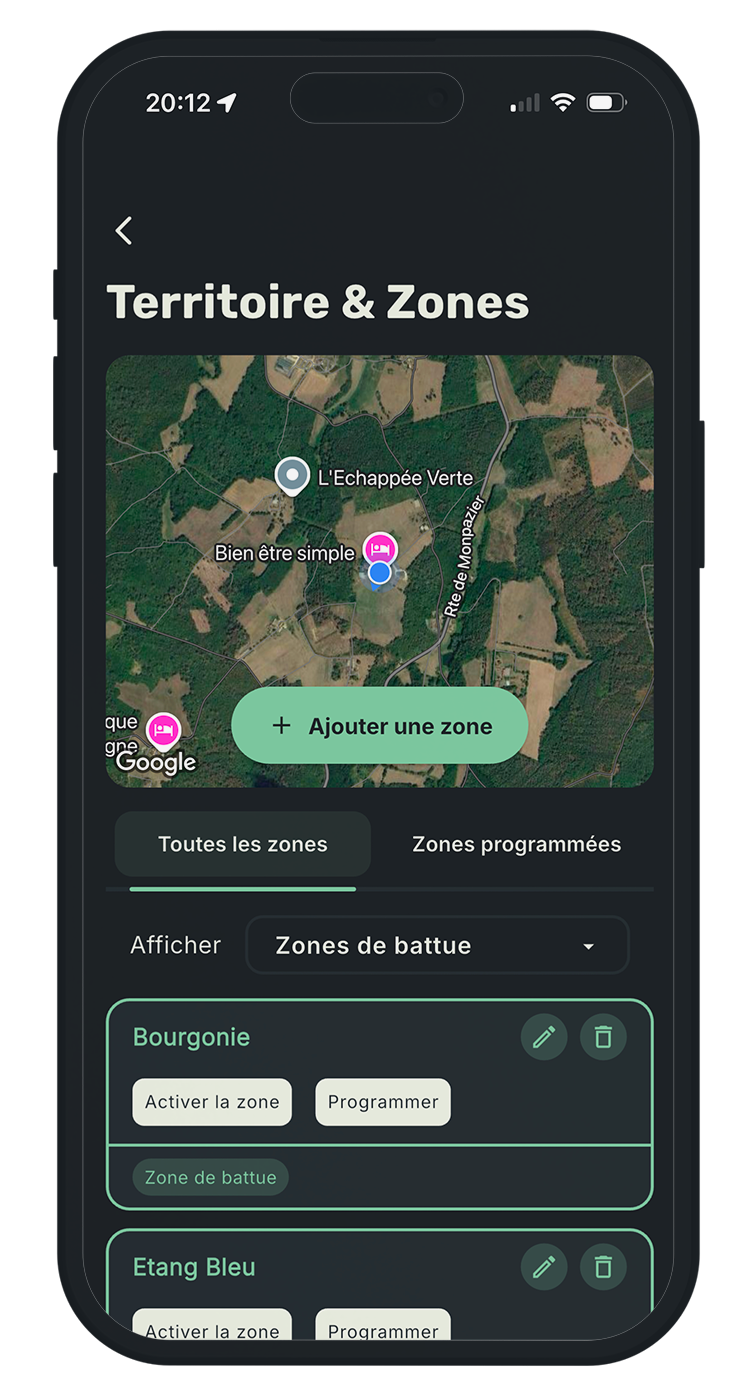Select the Toutes les zones tab
Image resolution: width=754 pixels, height=1400 pixels.
tap(243, 844)
